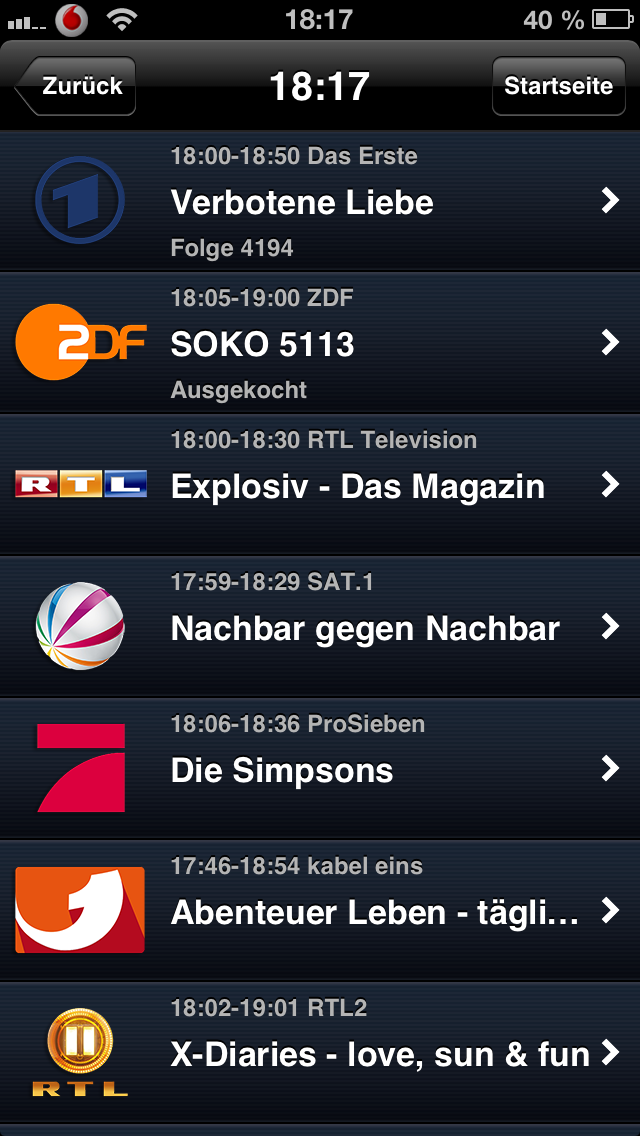Open Nachbar gegen Nachbar on SAT.1

320,628
